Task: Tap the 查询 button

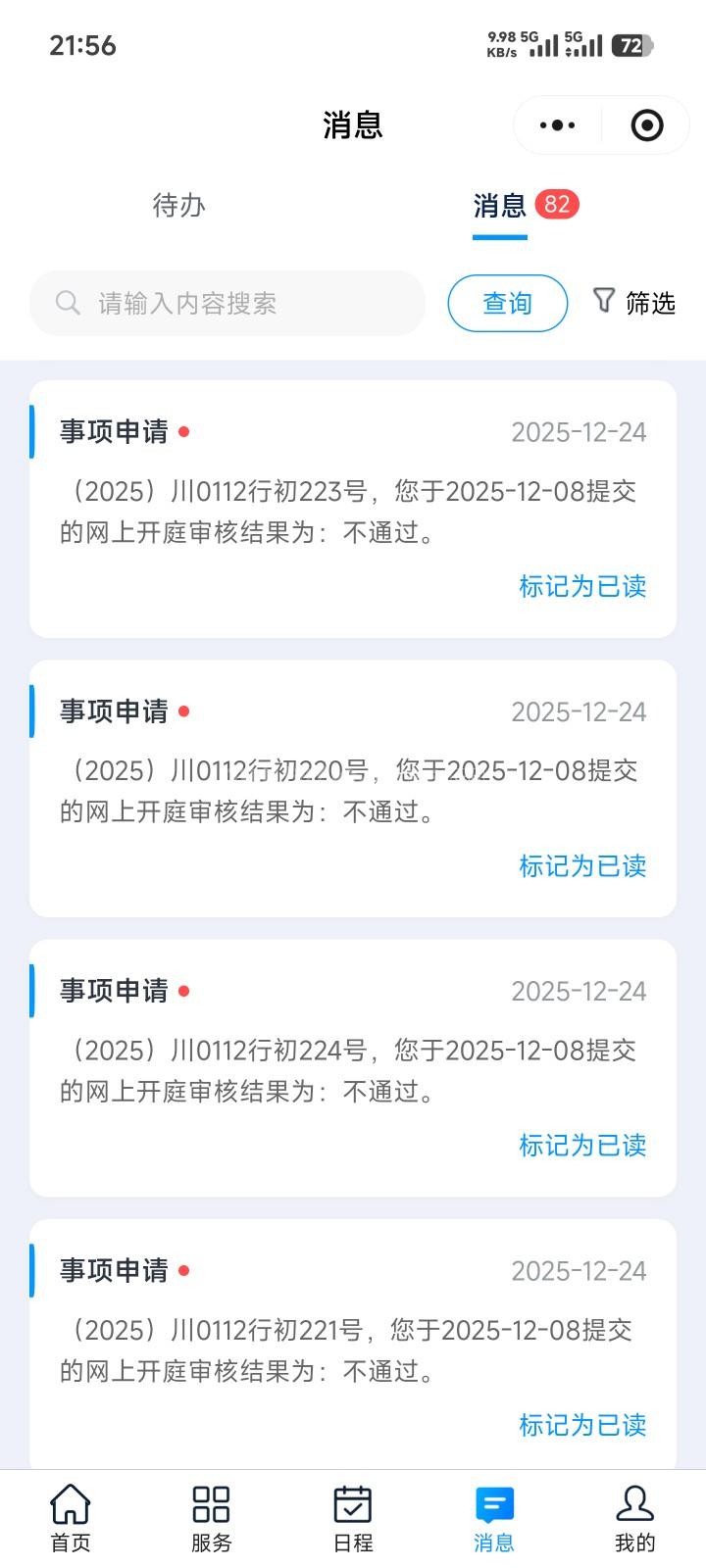Action: (507, 304)
